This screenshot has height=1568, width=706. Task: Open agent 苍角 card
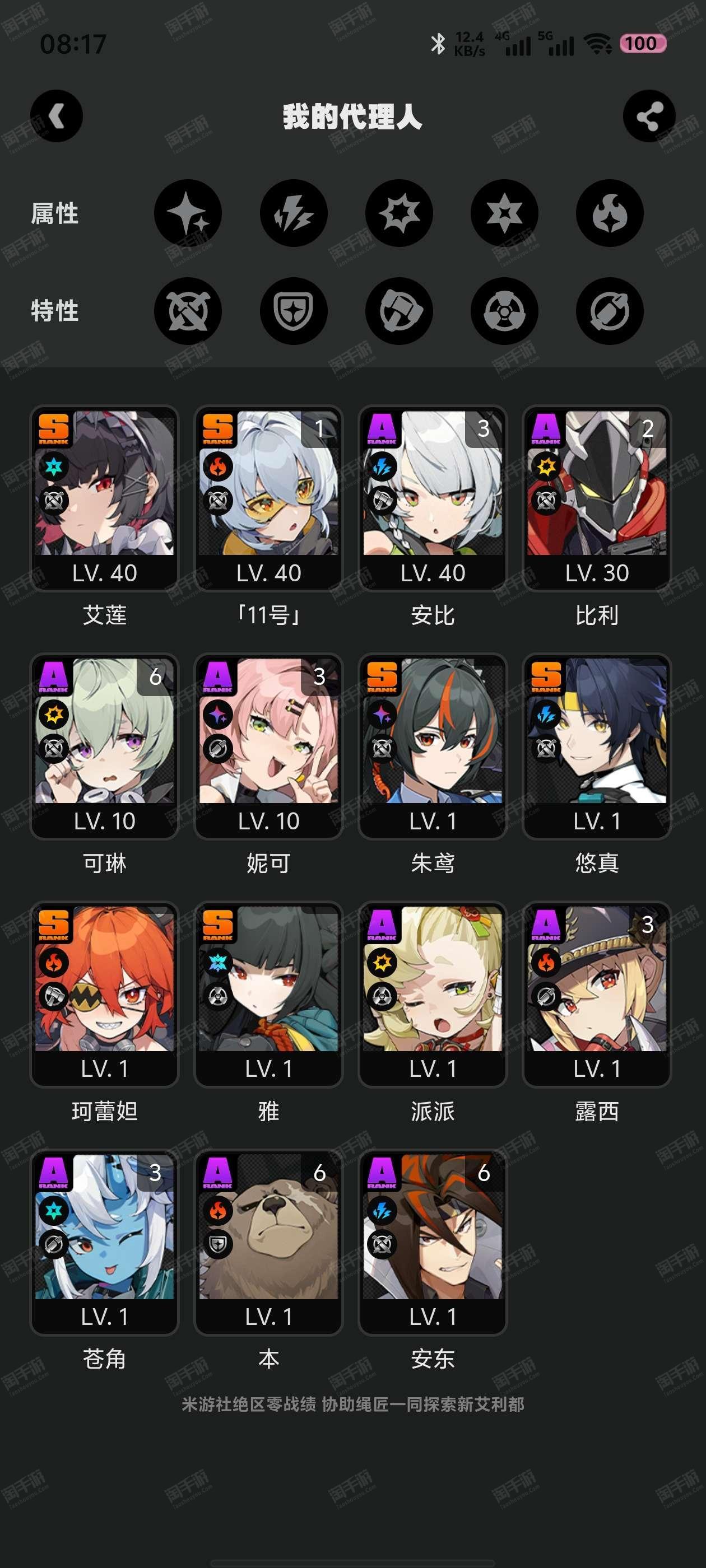(104, 1242)
